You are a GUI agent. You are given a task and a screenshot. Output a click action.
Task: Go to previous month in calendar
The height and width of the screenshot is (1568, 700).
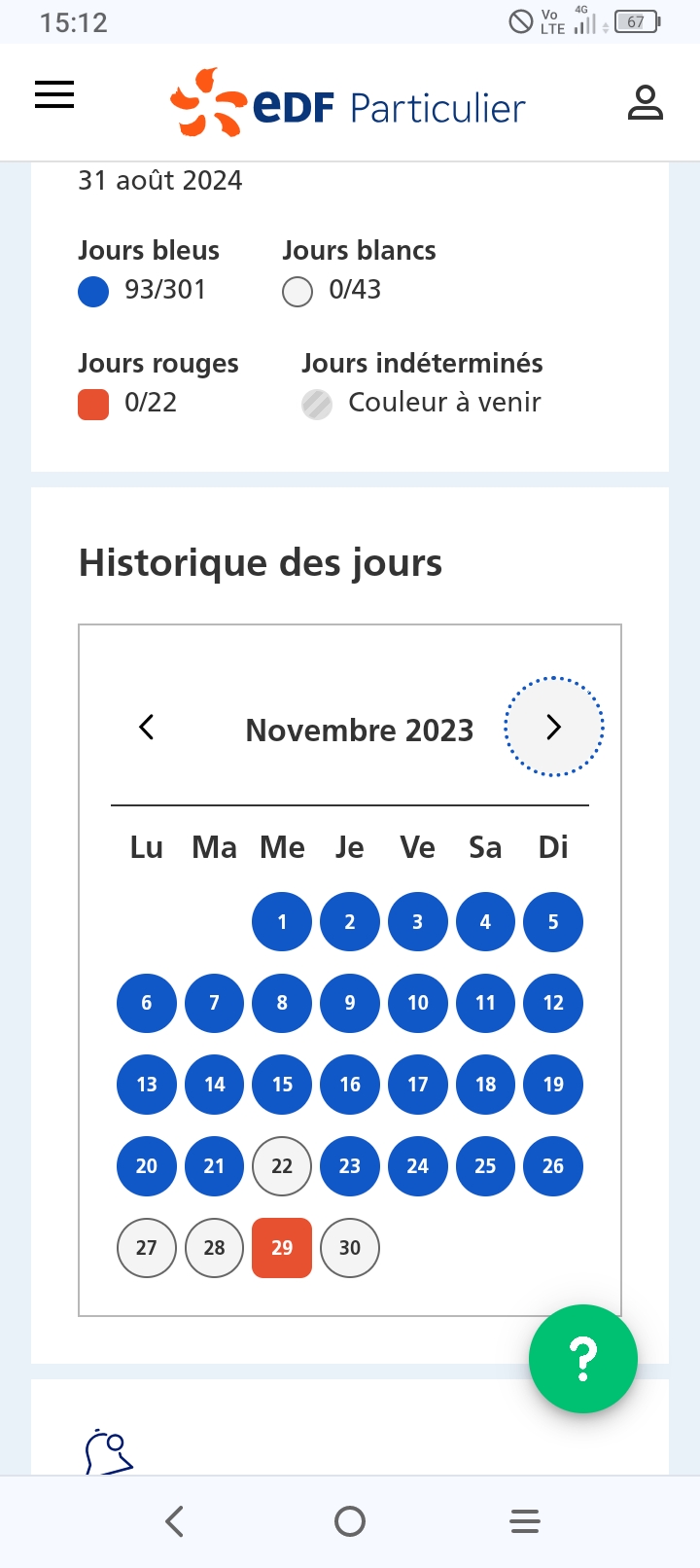147,727
